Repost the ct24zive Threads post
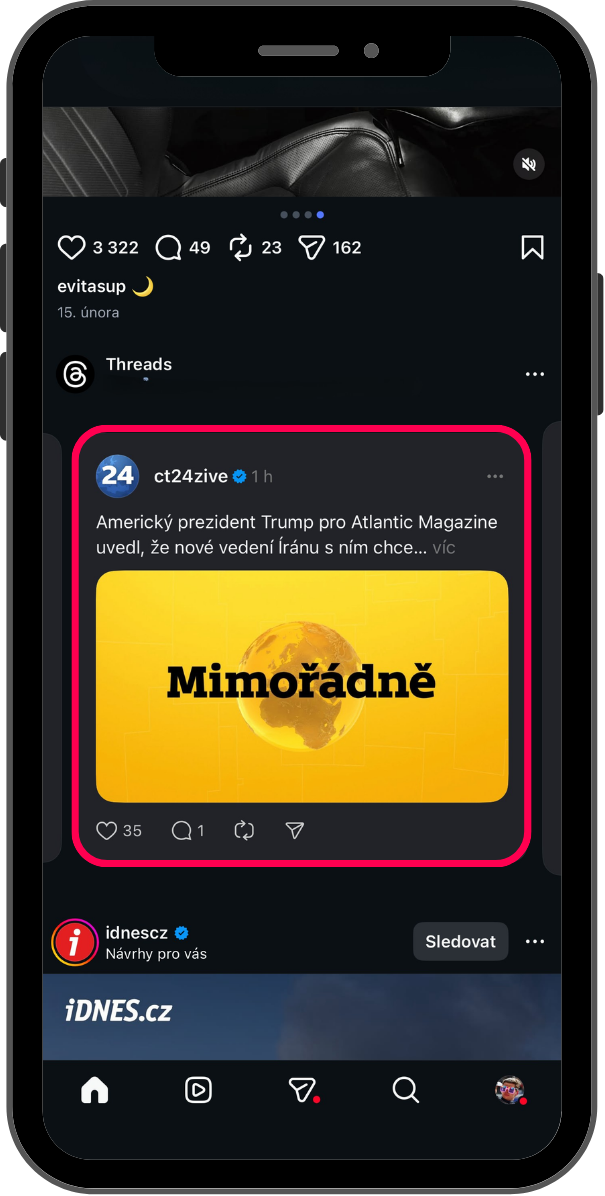 pyautogui.click(x=244, y=831)
